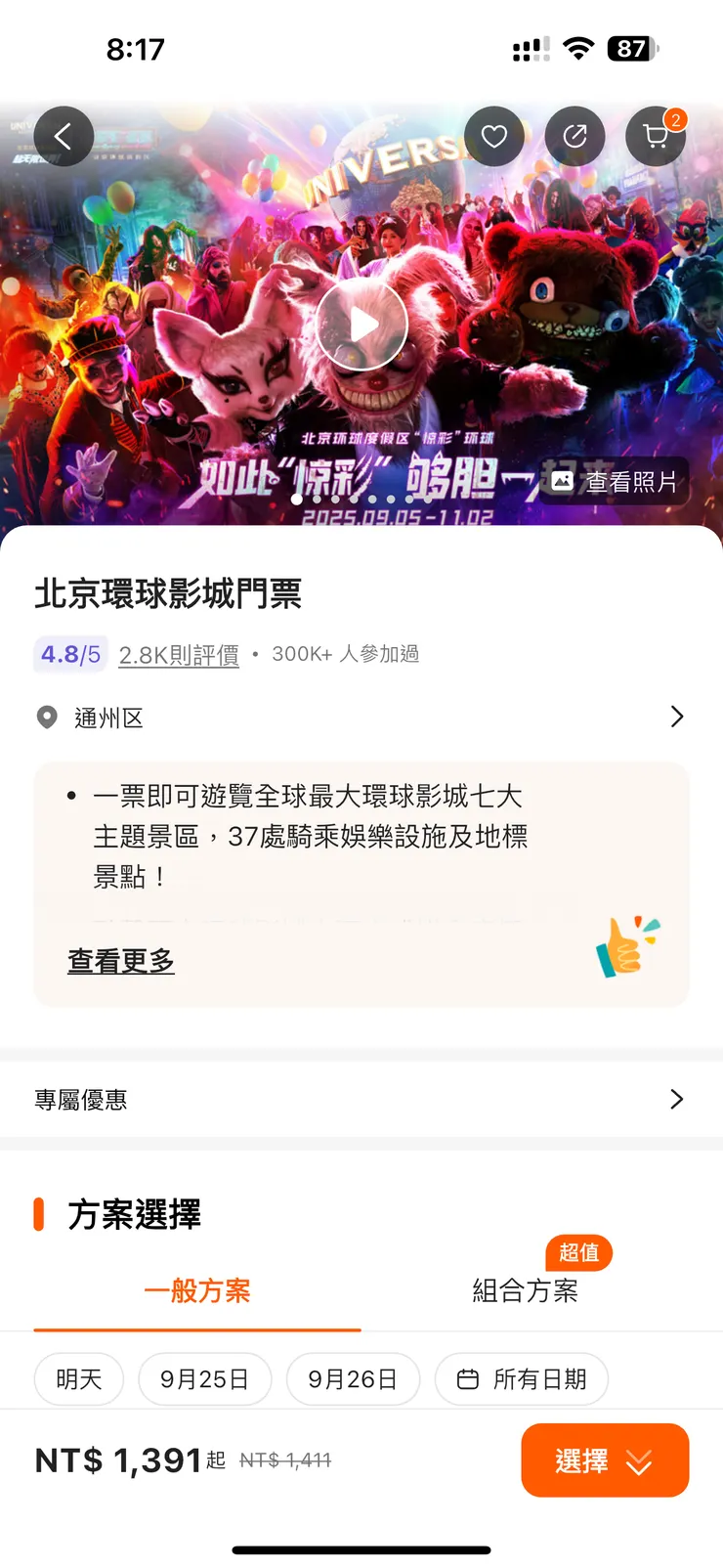
Task: Open the 專屬優惠 offers row
Action: coord(361,1100)
